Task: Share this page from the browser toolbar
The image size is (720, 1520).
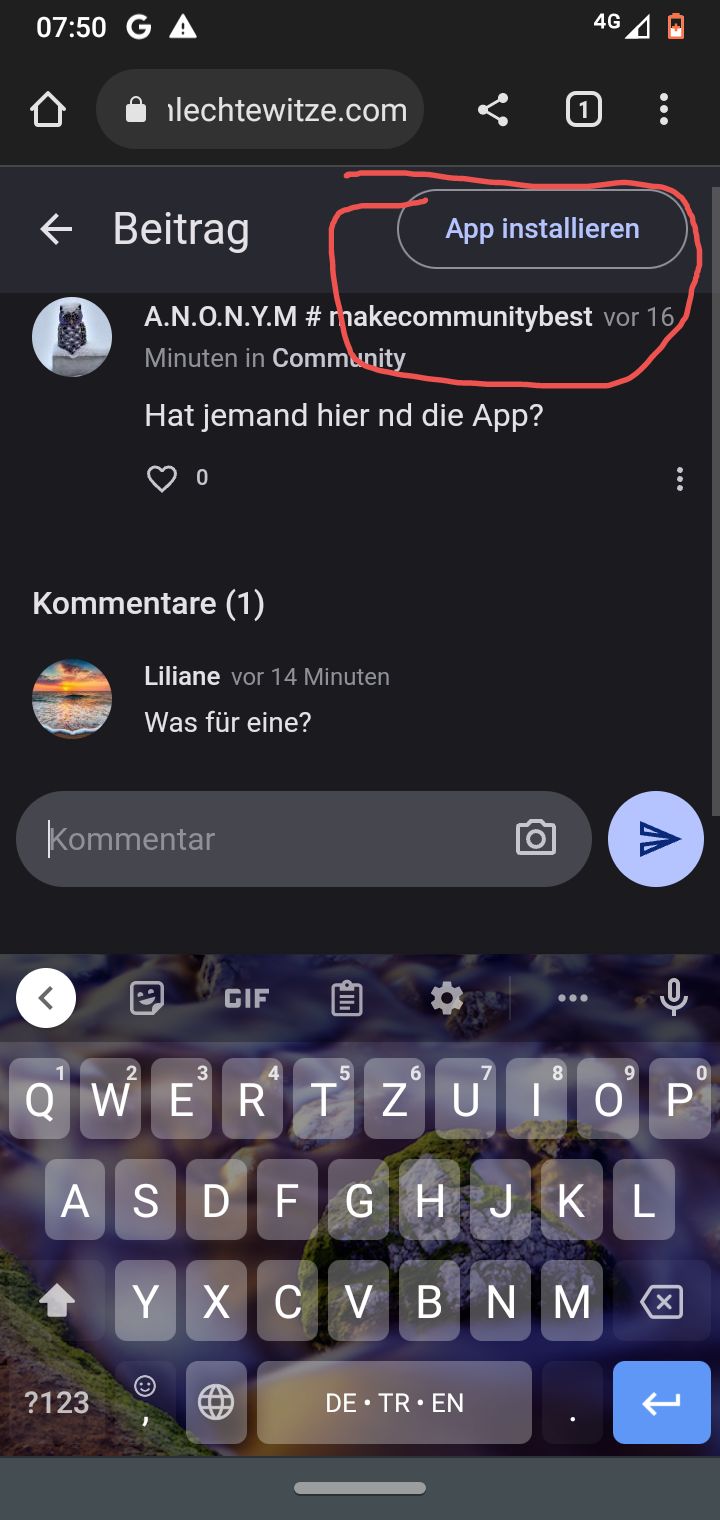Action: coord(493,110)
